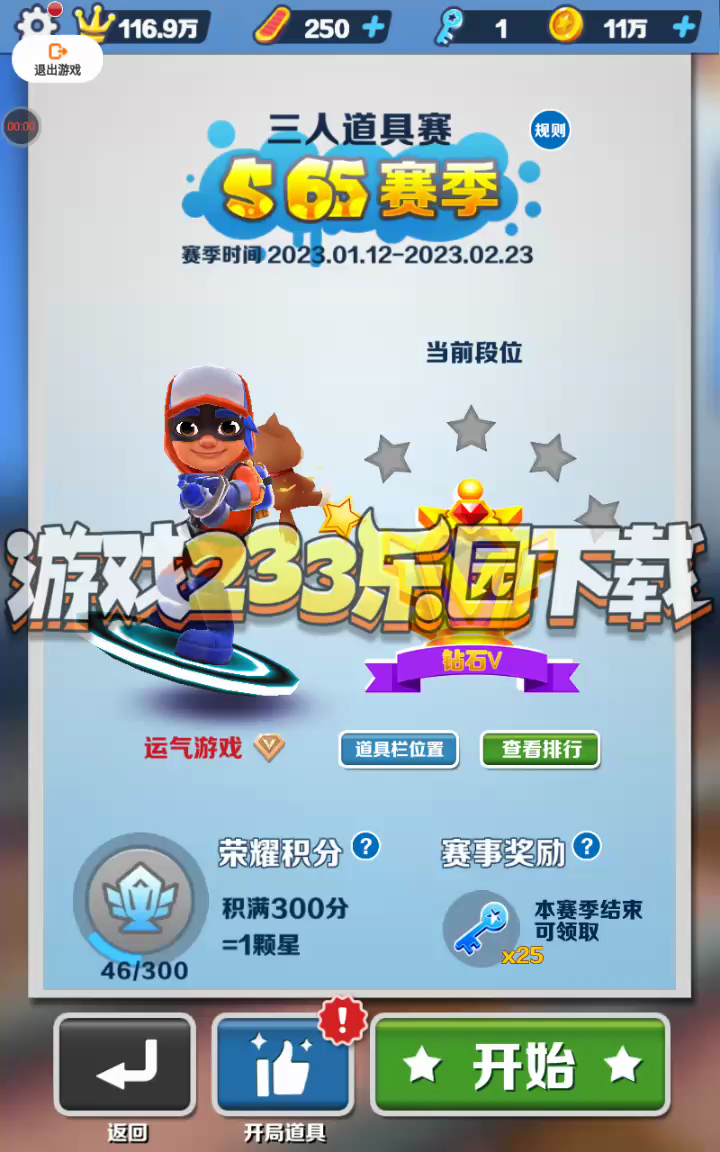Start the match with 开始
The image size is (720, 1152).
click(x=520, y=1065)
